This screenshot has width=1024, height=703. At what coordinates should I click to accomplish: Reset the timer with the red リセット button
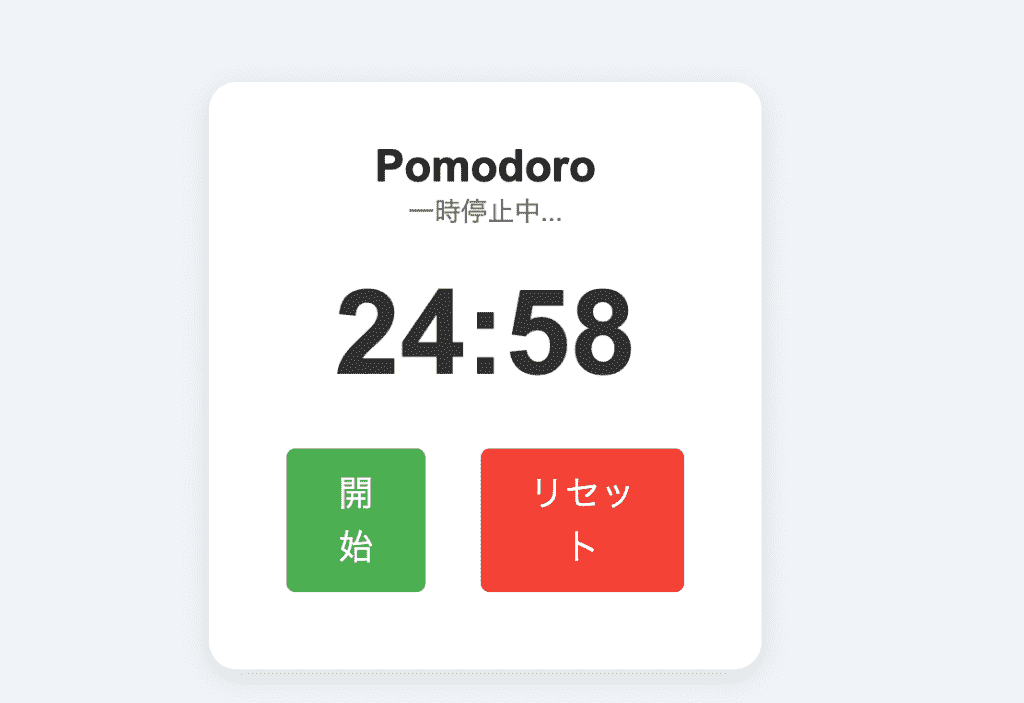pyautogui.click(x=582, y=520)
